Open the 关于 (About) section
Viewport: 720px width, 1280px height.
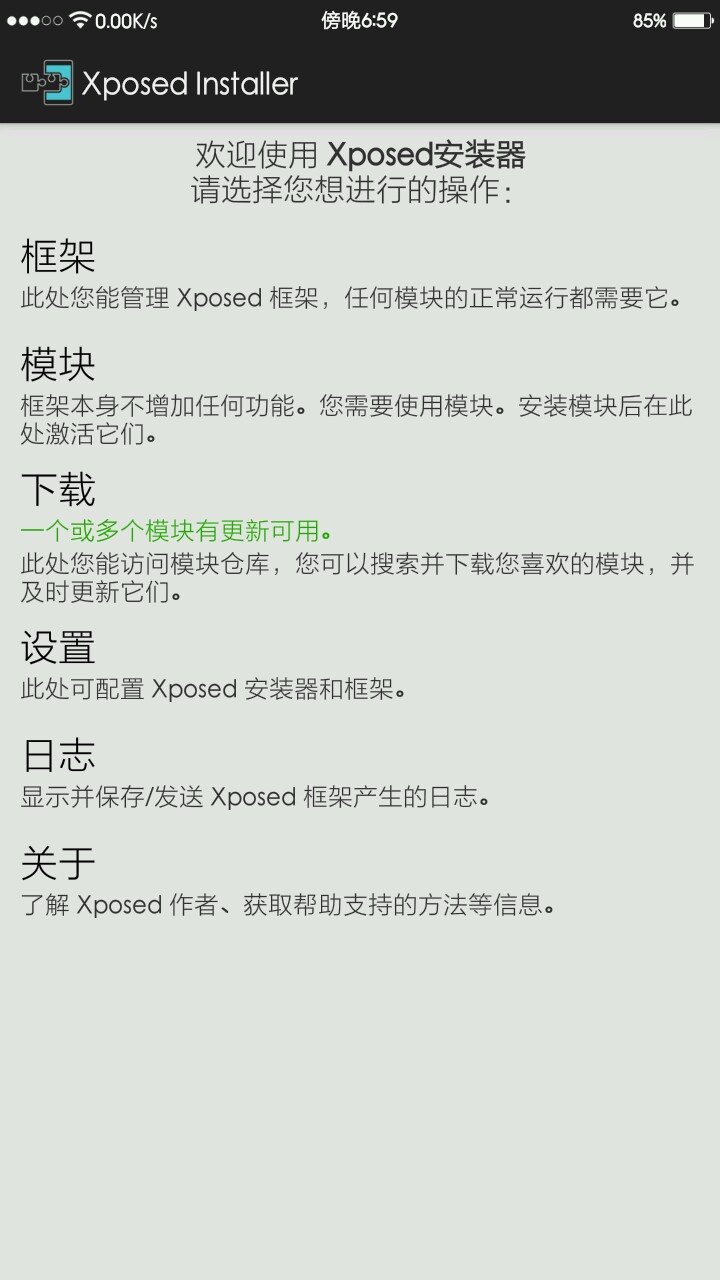pyautogui.click(x=58, y=863)
